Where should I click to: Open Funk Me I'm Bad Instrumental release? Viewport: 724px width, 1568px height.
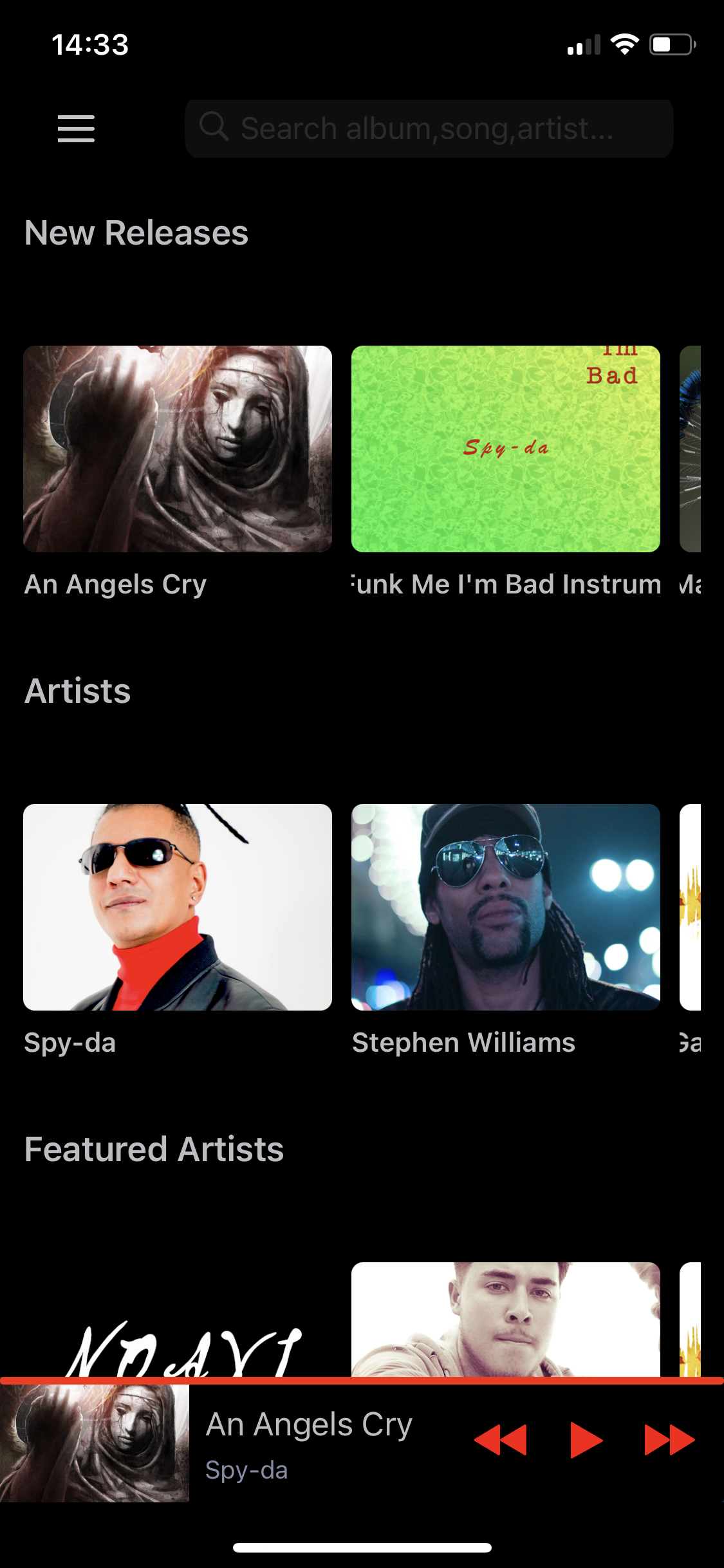(506, 449)
